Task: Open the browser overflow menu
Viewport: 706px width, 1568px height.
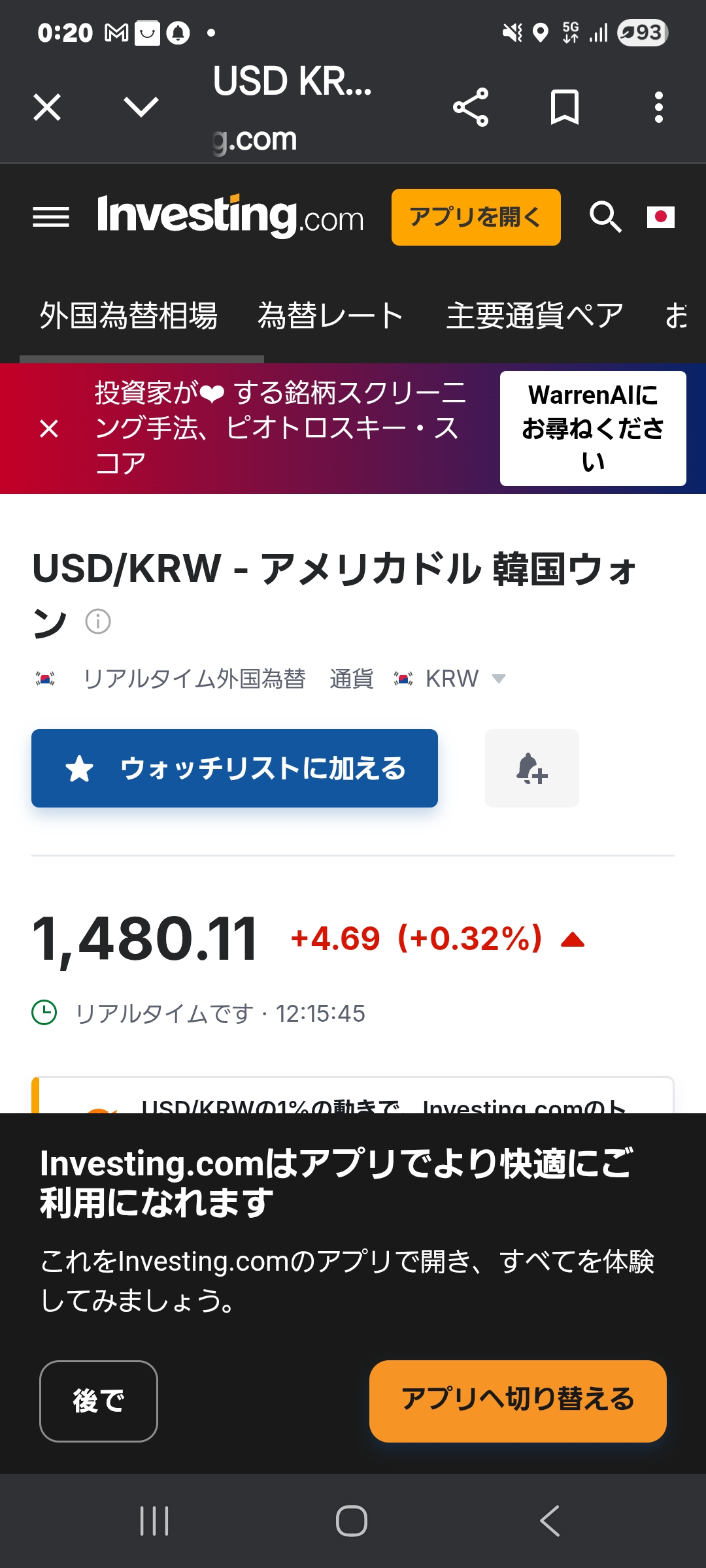Action: (x=658, y=107)
